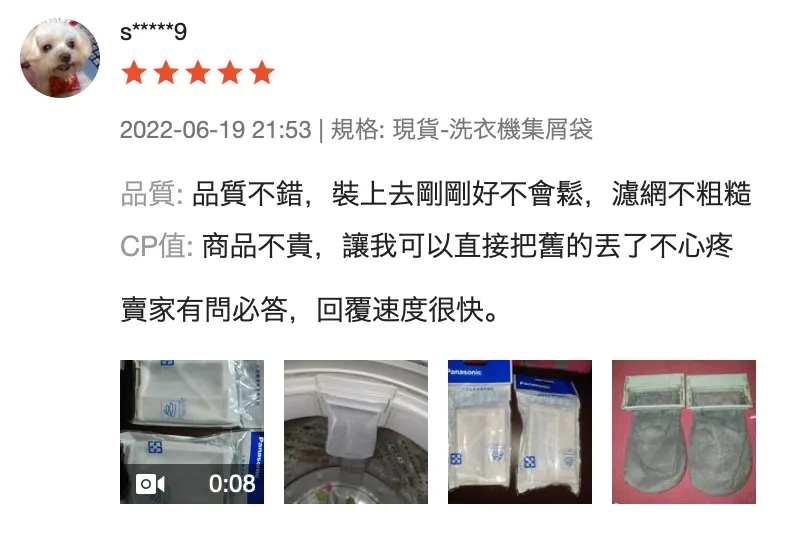Open reviewer username s*****9

coord(153,32)
